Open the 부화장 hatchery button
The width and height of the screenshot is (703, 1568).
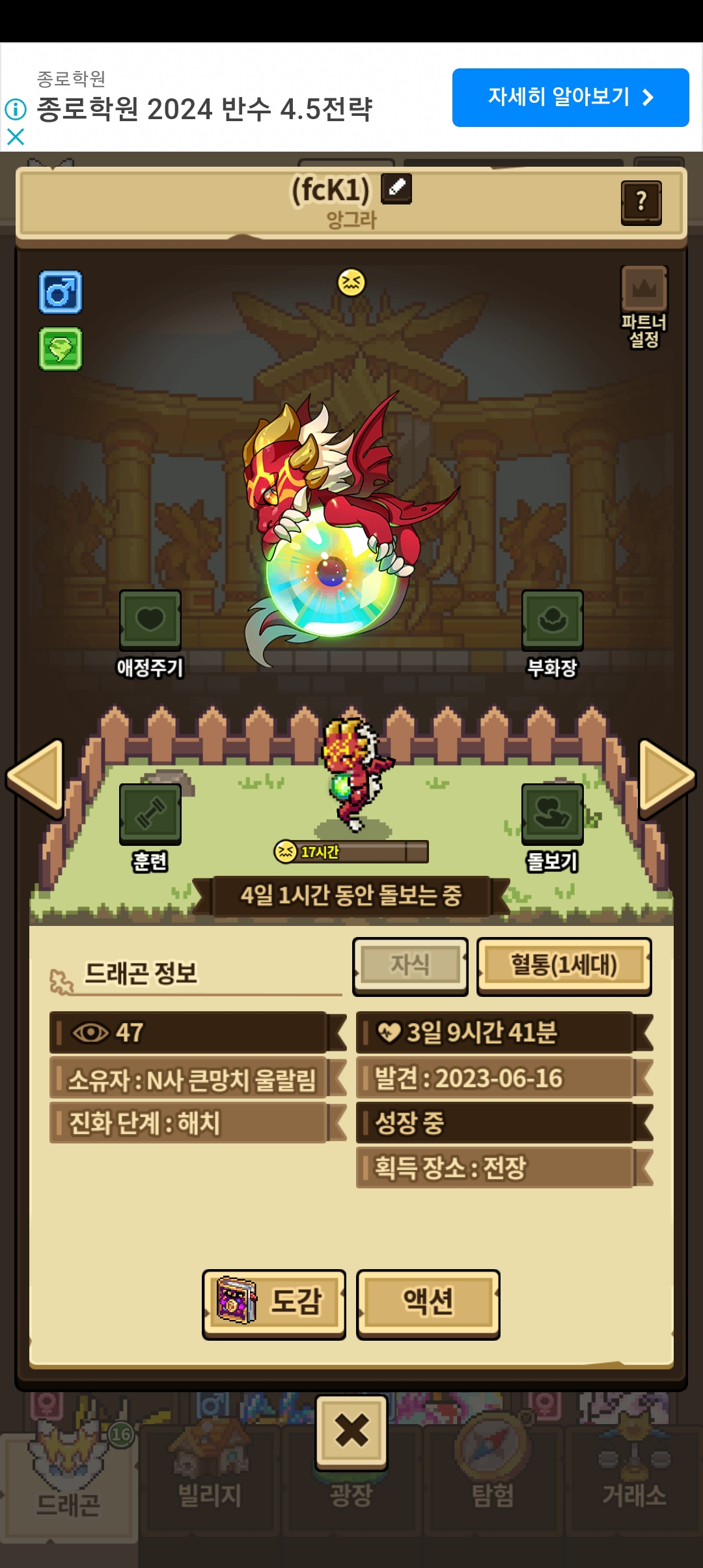coord(552,621)
